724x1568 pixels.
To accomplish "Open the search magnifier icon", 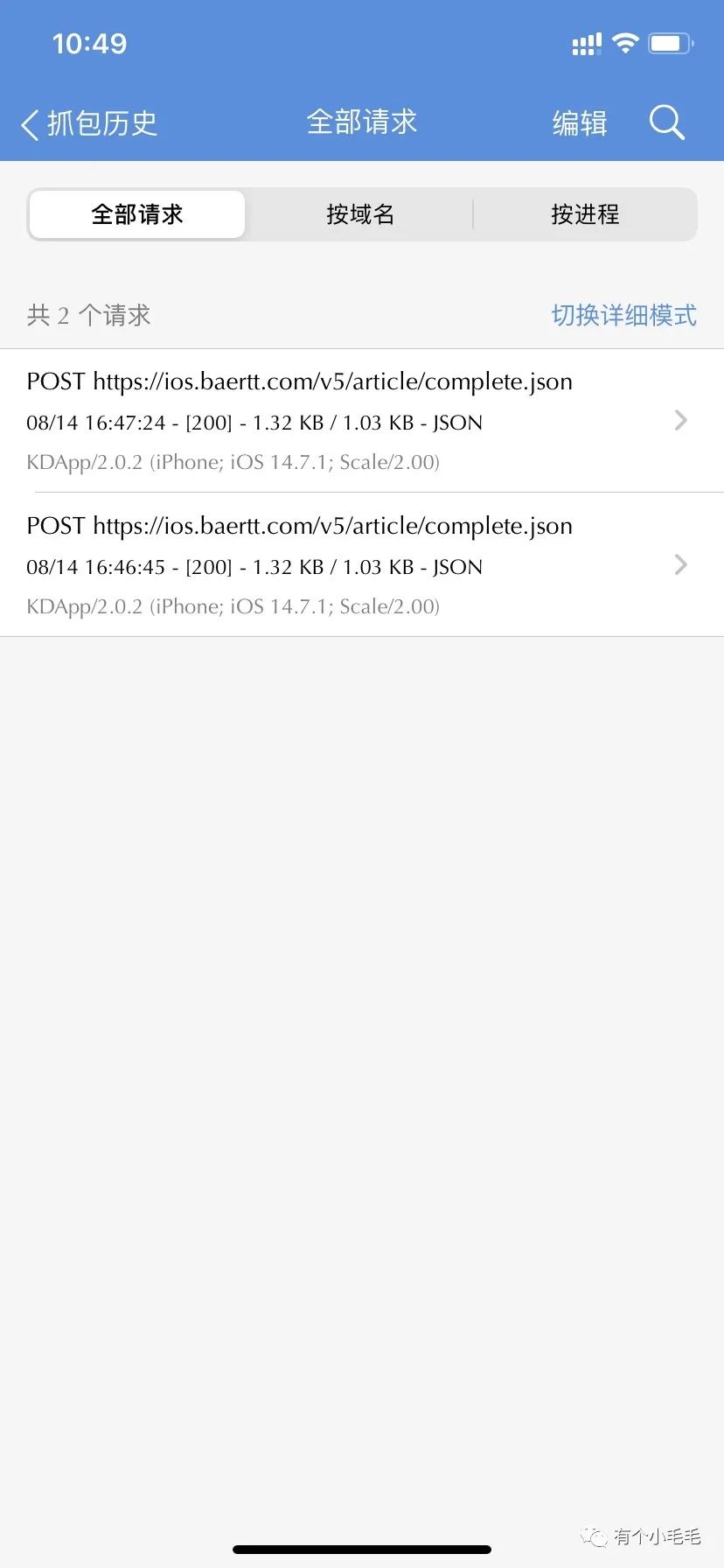I will pyautogui.click(x=666, y=122).
